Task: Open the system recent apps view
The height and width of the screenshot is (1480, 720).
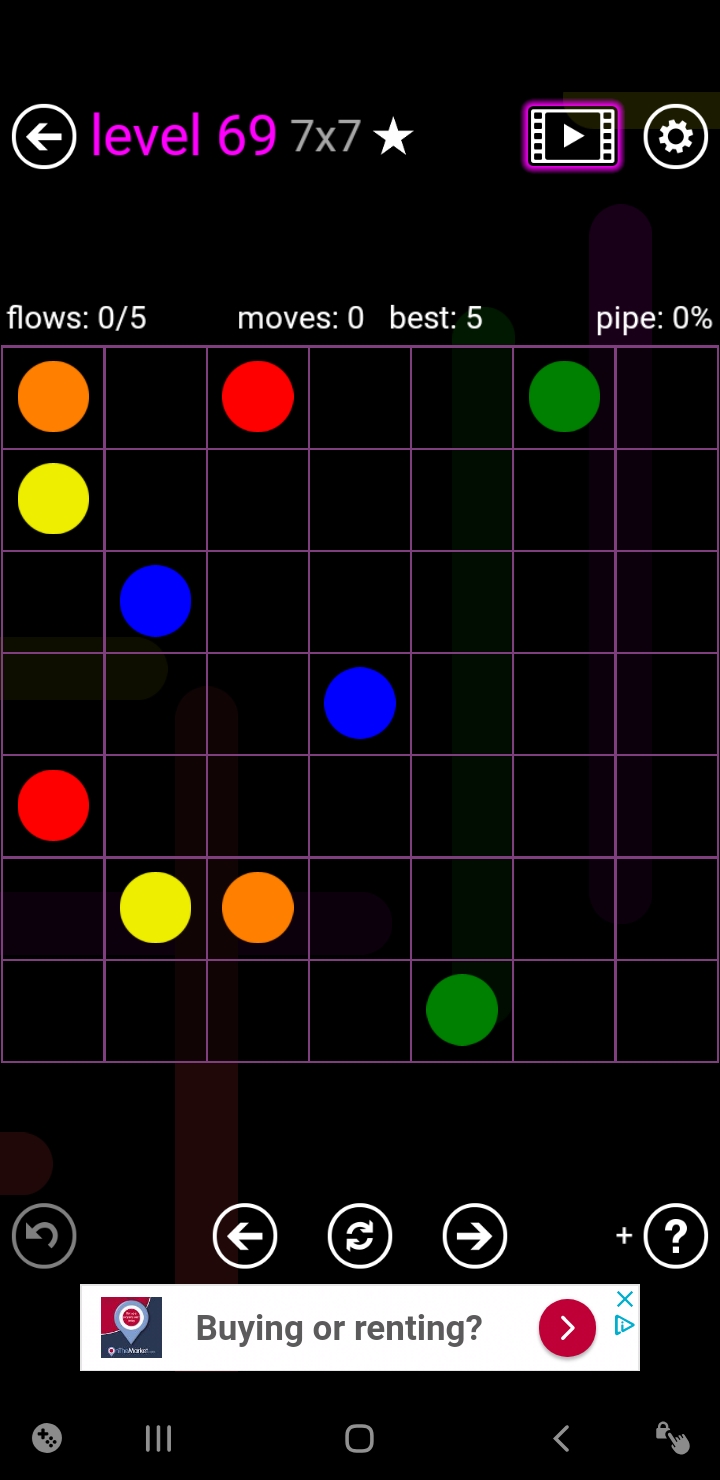Action: coord(158,1438)
